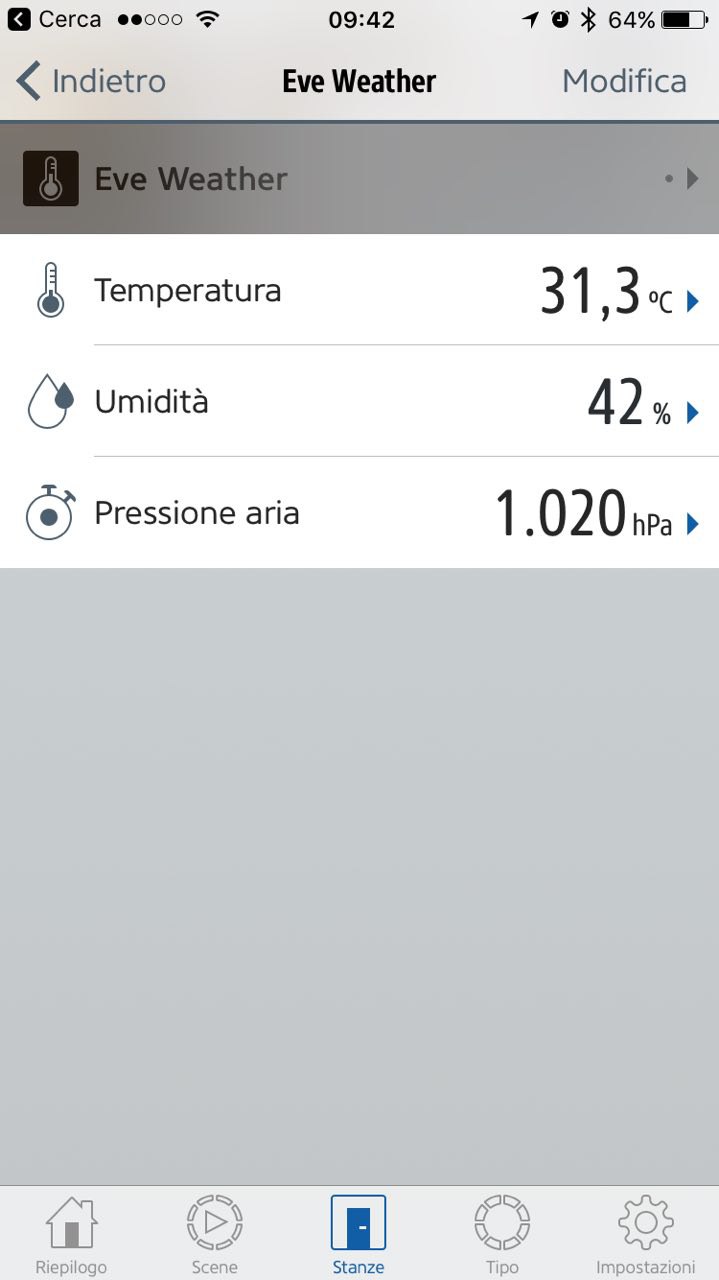The height and width of the screenshot is (1280, 719).
Task: Tap Modifica to edit
Action: (624, 81)
